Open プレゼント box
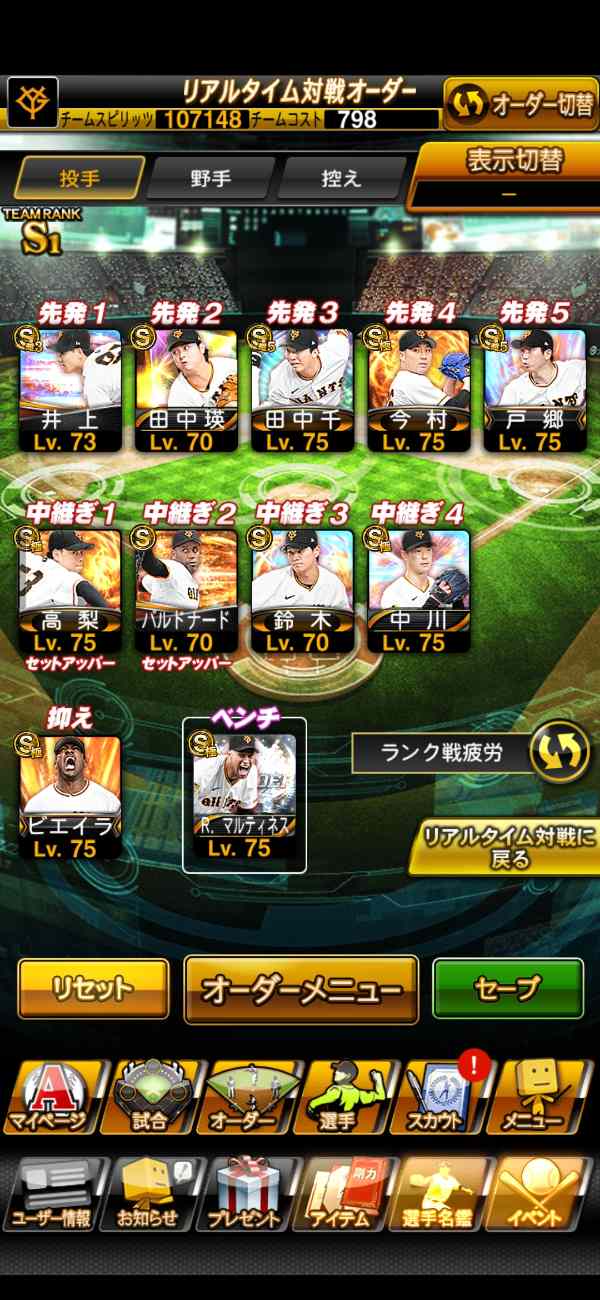This screenshot has height=1300, width=600. pos(245,1194)
